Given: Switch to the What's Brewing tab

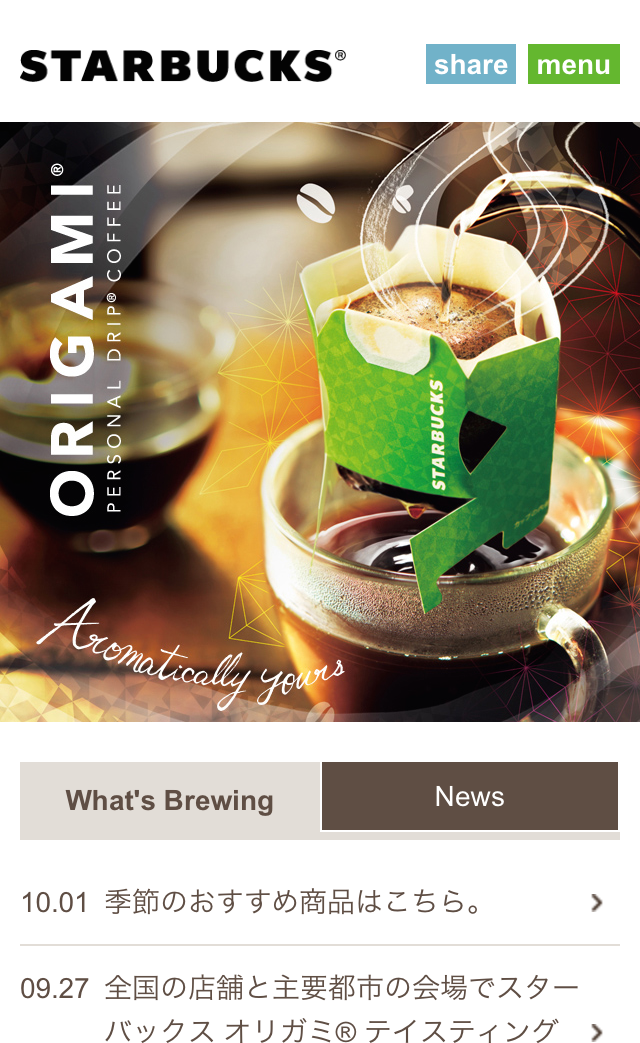Looking at the screenshot, I should click(170, 800).
